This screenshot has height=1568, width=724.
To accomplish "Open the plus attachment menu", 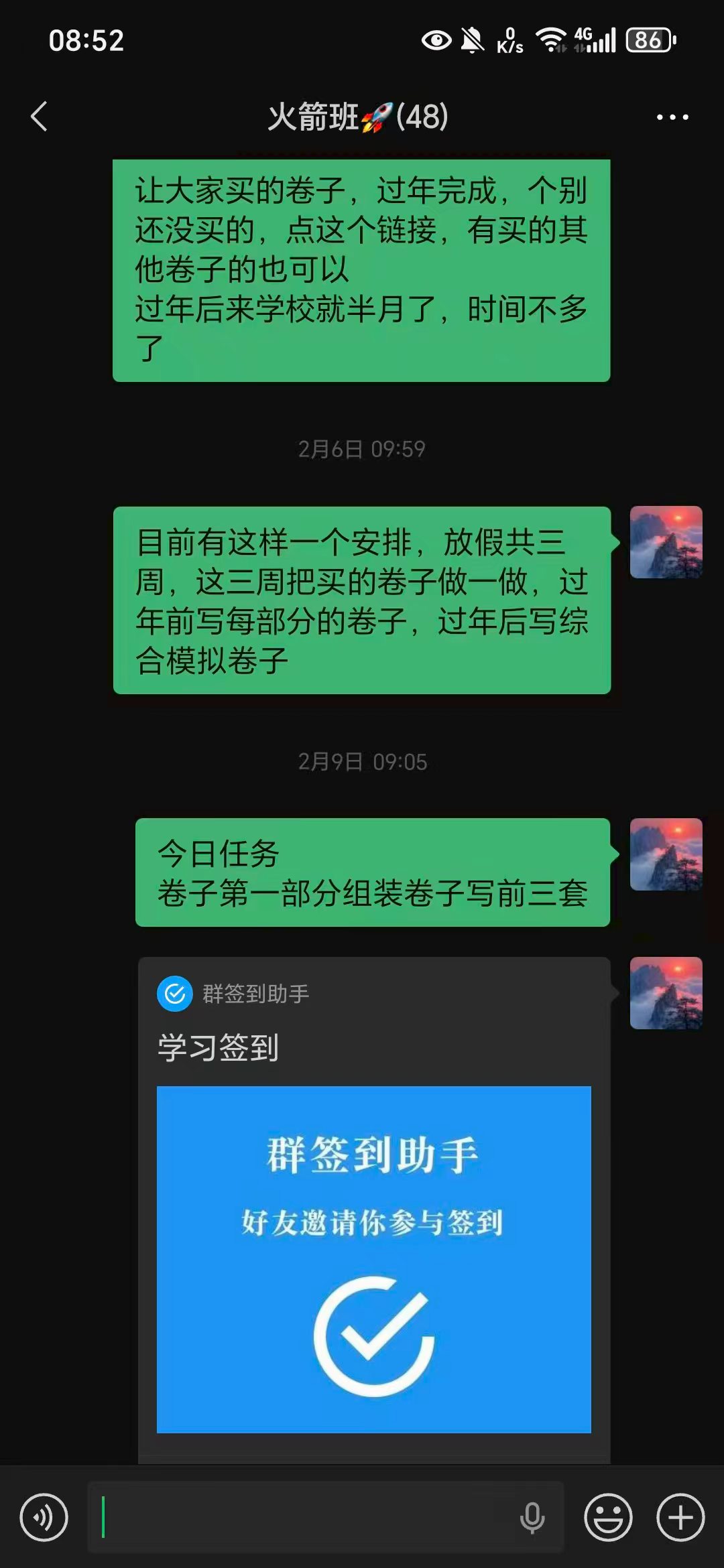I will [680, 1517].
